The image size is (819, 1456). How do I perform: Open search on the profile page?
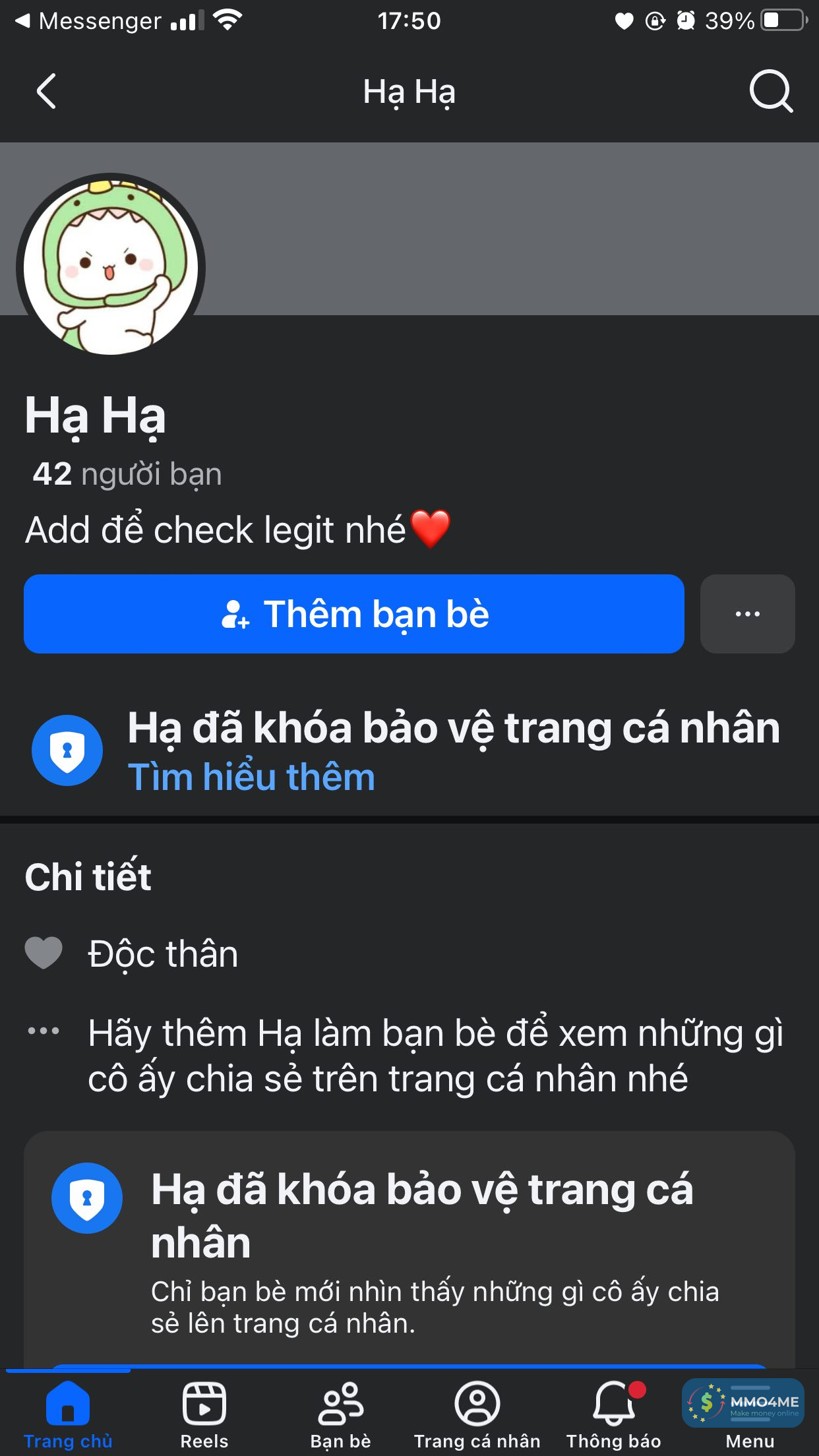pyautogui.click(x=770, y=91)
